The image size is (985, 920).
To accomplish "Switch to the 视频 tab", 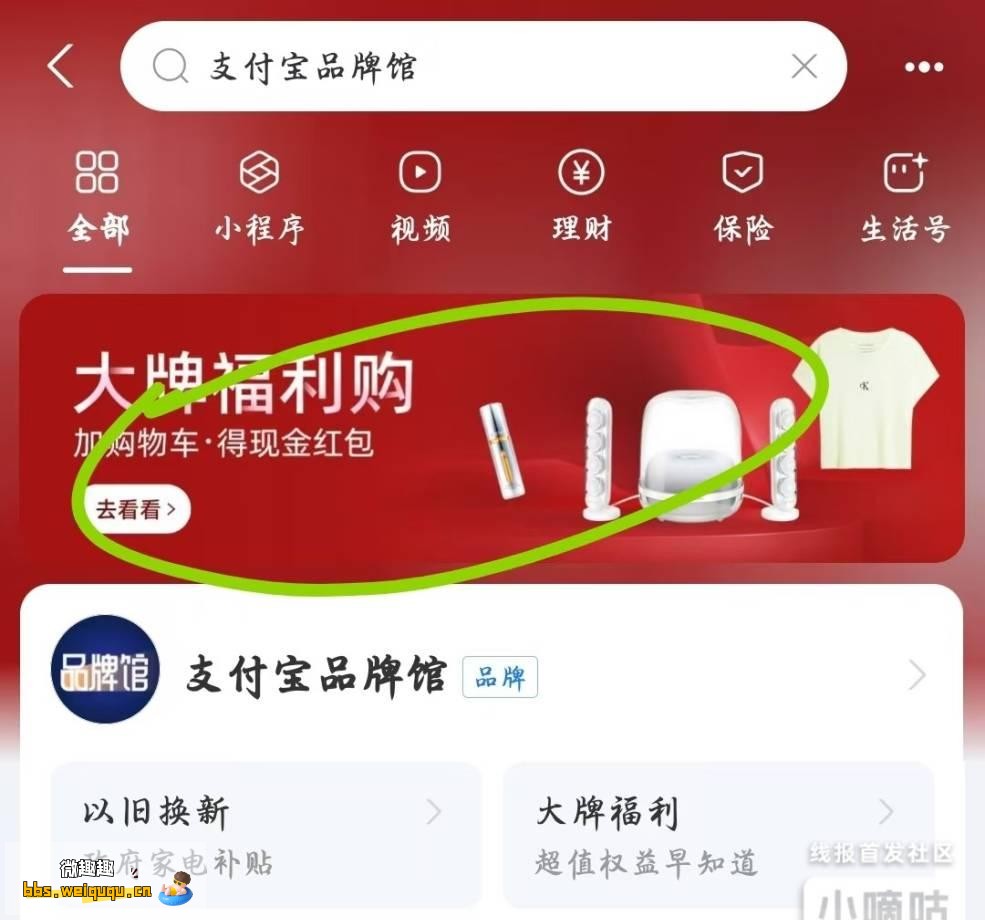I will 420,199.
